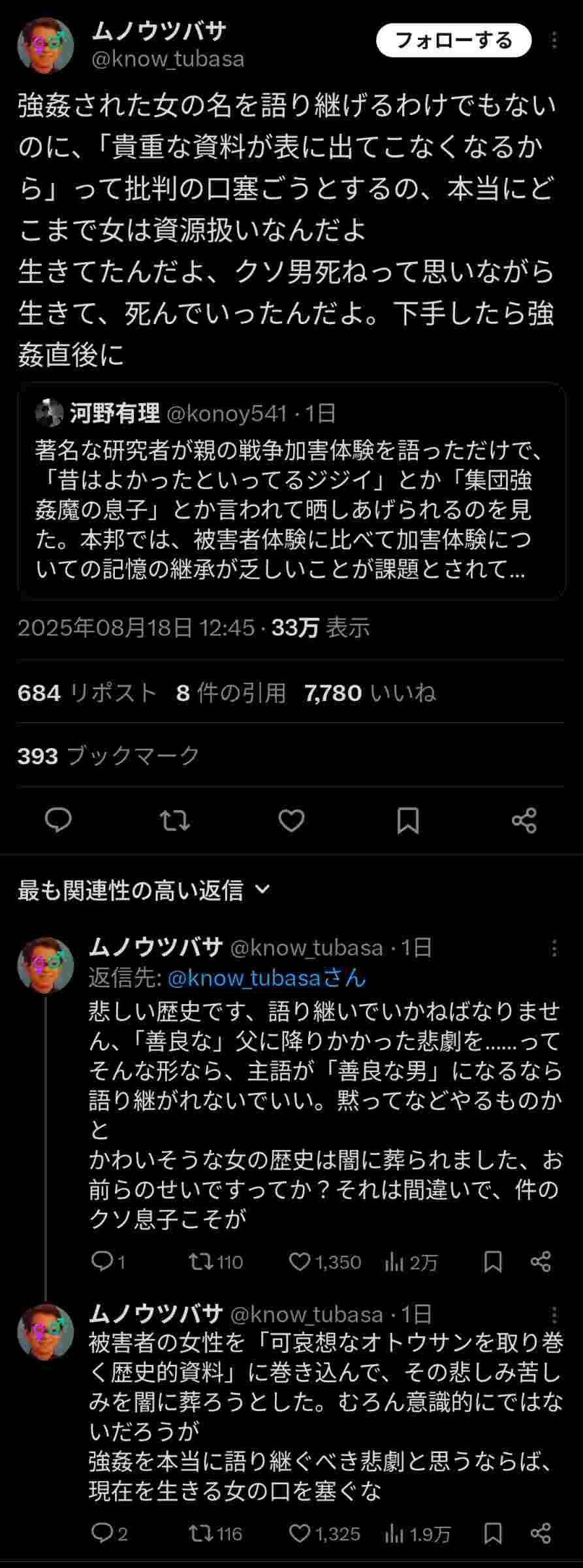This screenshot has width=583, height=1568.
Task: View the 7,780 いいね list
Action: click(x=370, y=693)
